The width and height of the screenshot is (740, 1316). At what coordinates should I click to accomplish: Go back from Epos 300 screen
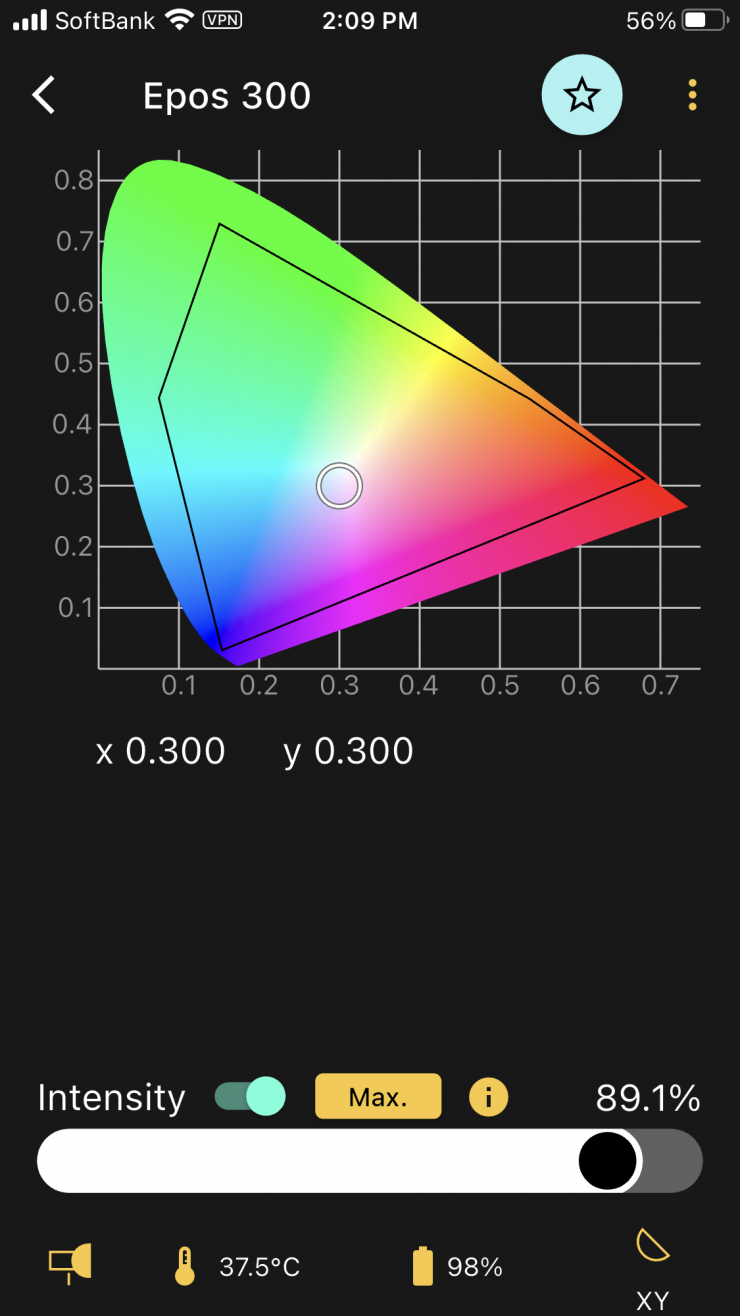(x=44, y=96)
